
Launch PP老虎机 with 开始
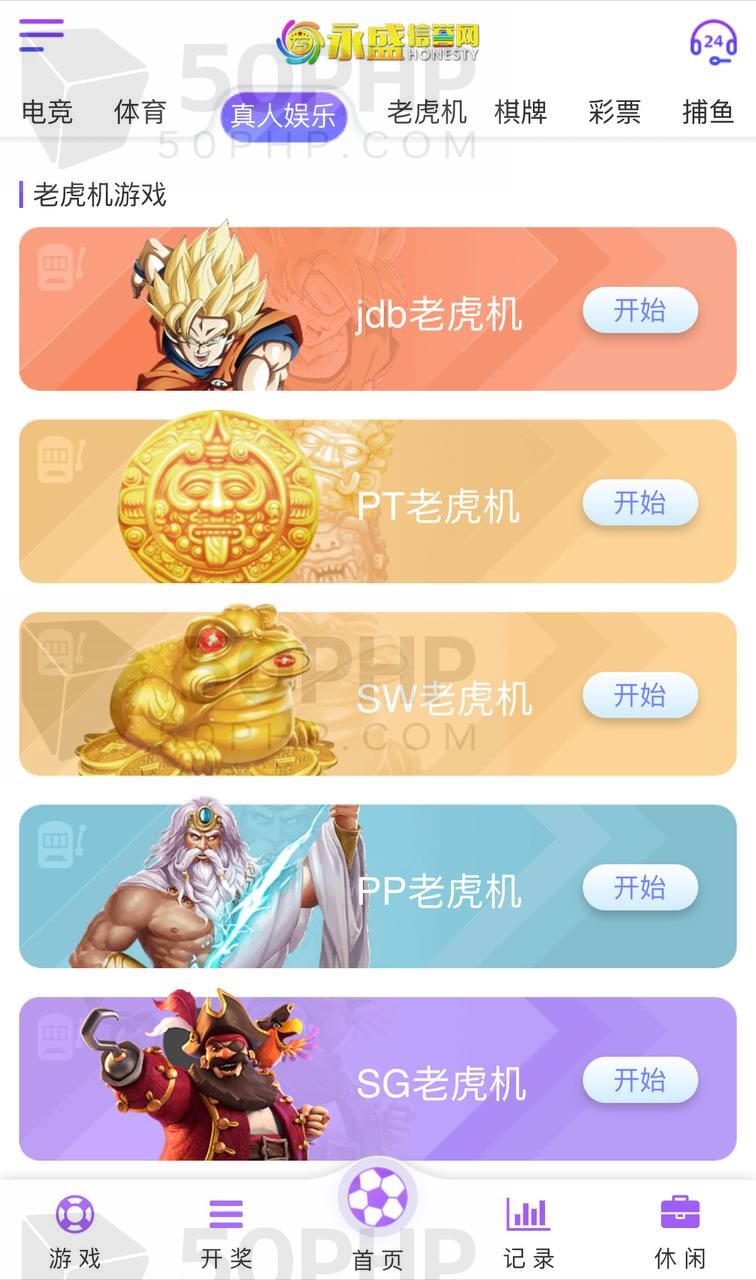click(x=640, y=887)
